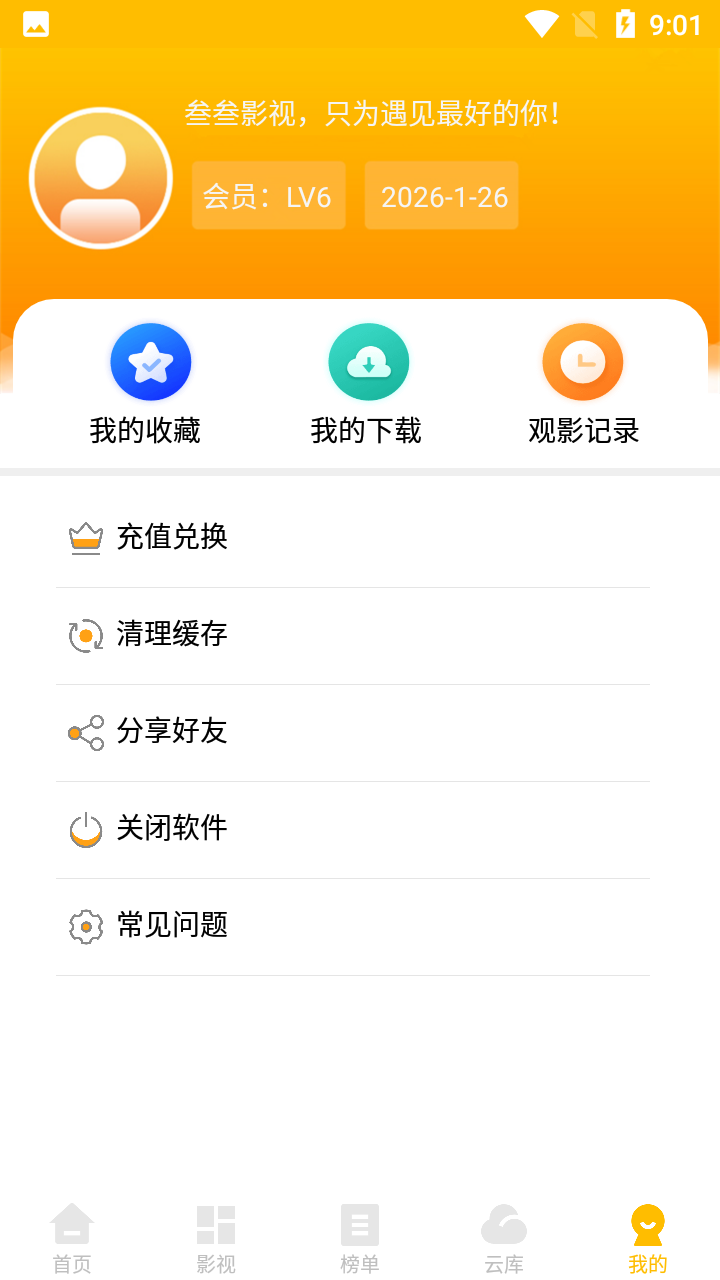The image size is (720, 1280).
Task: Open the 云库 cloud library tab icon
Action: click(503, 1222)
